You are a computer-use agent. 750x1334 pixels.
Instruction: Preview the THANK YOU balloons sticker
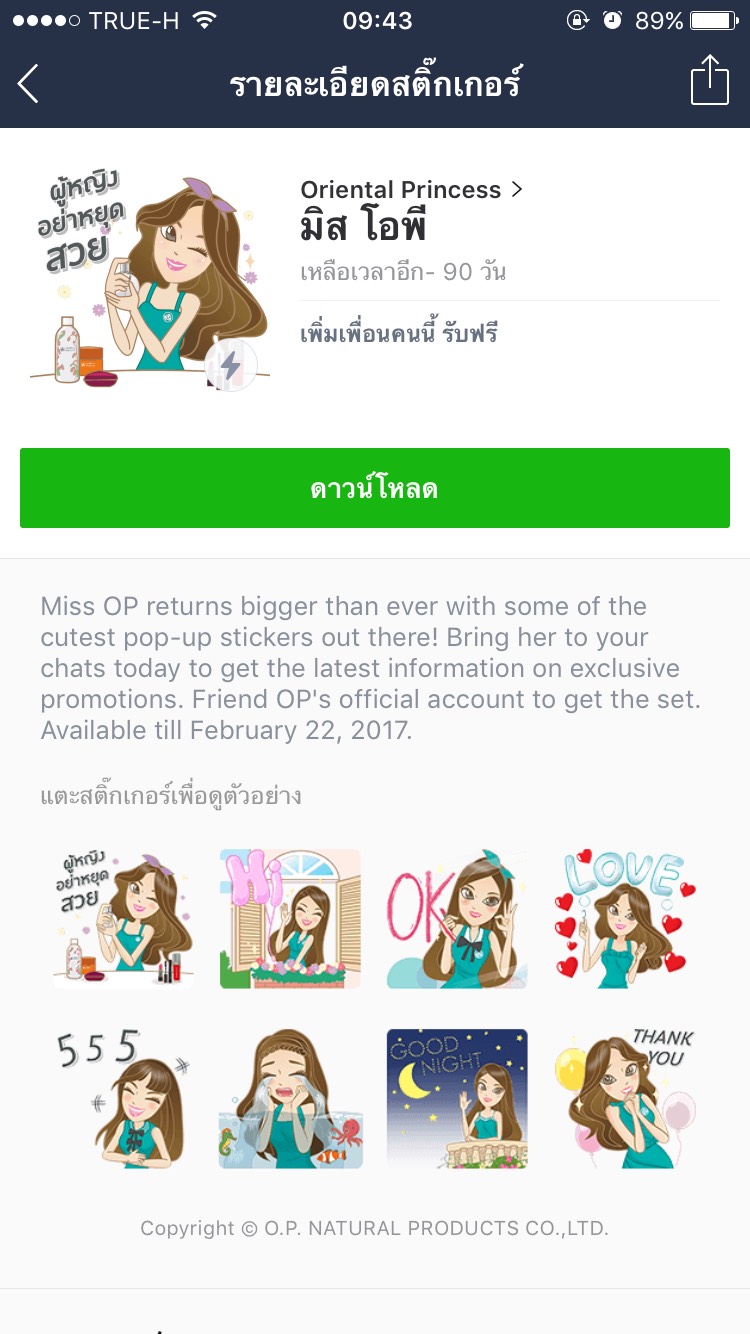click(624, 1098)
